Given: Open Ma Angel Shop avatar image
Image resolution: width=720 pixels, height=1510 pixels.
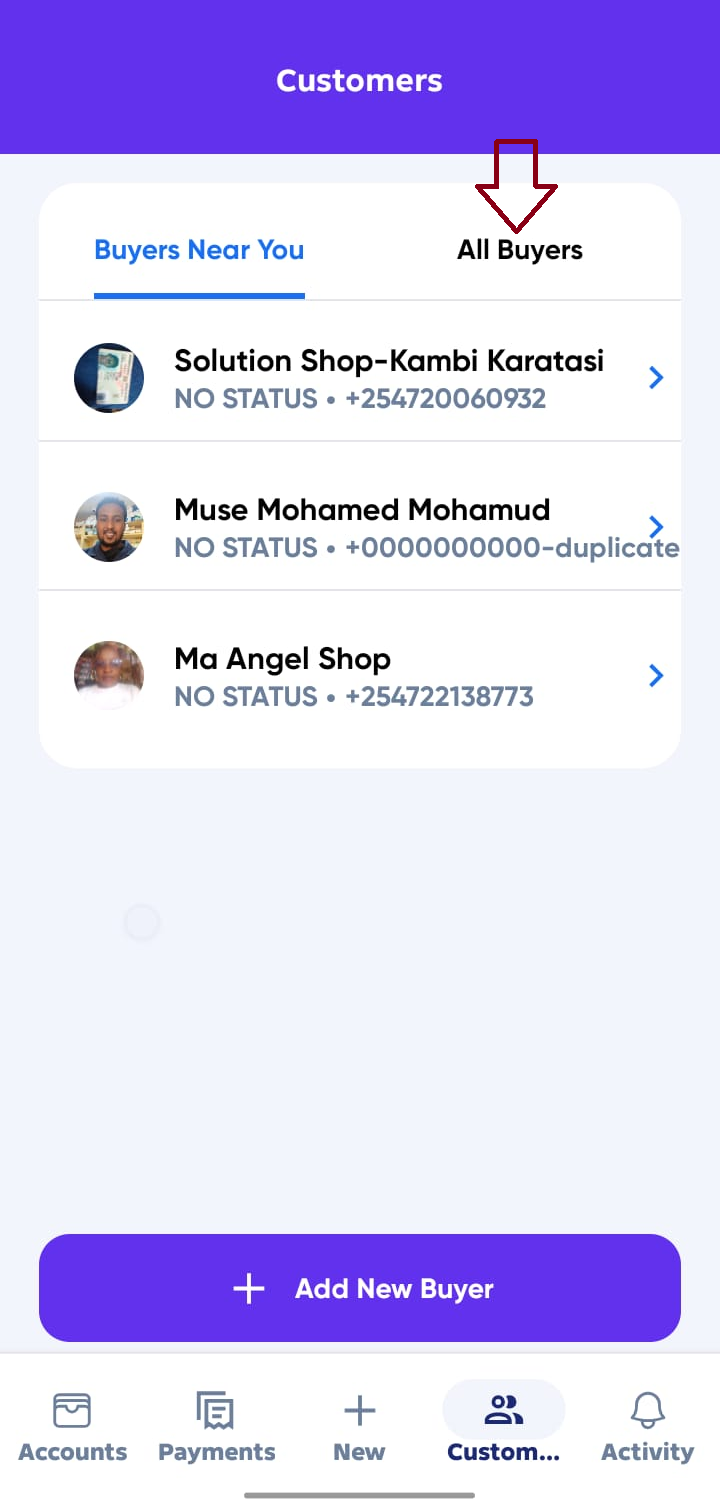Looking at the screenshot, I should coord(109,675).
